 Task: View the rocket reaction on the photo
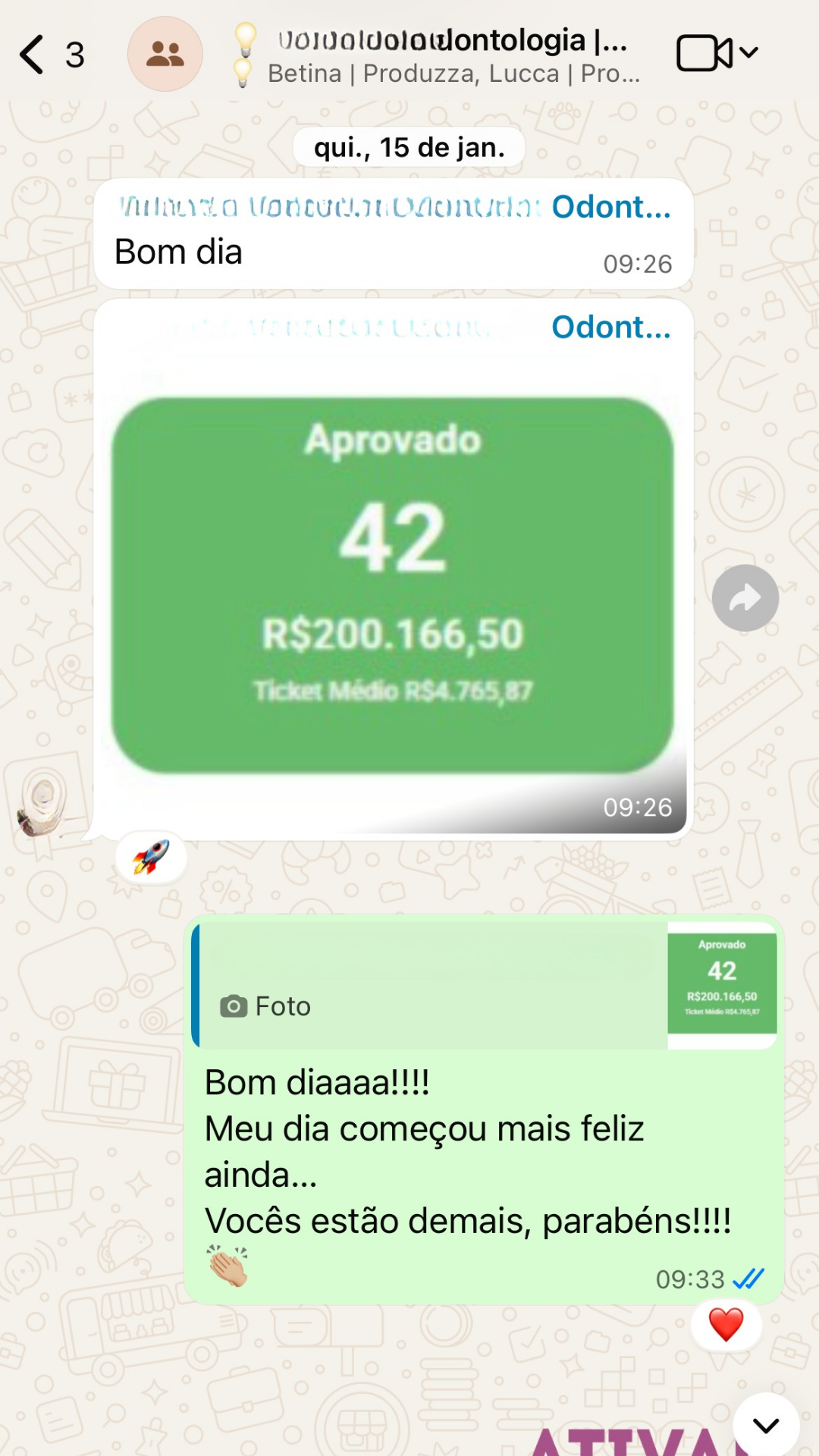pos(151,858)
